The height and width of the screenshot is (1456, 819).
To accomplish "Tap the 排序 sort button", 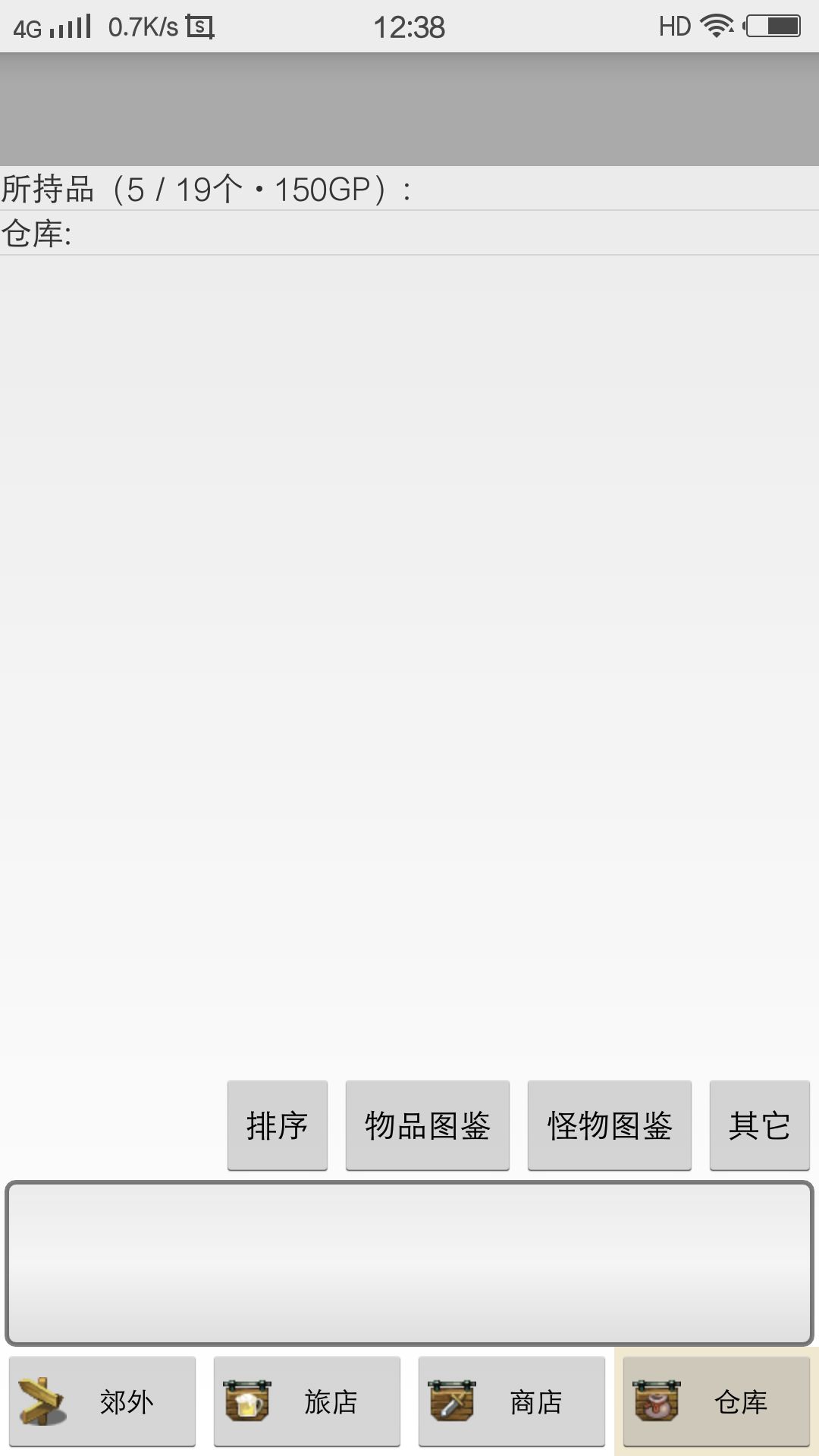I will (278, 1125).
